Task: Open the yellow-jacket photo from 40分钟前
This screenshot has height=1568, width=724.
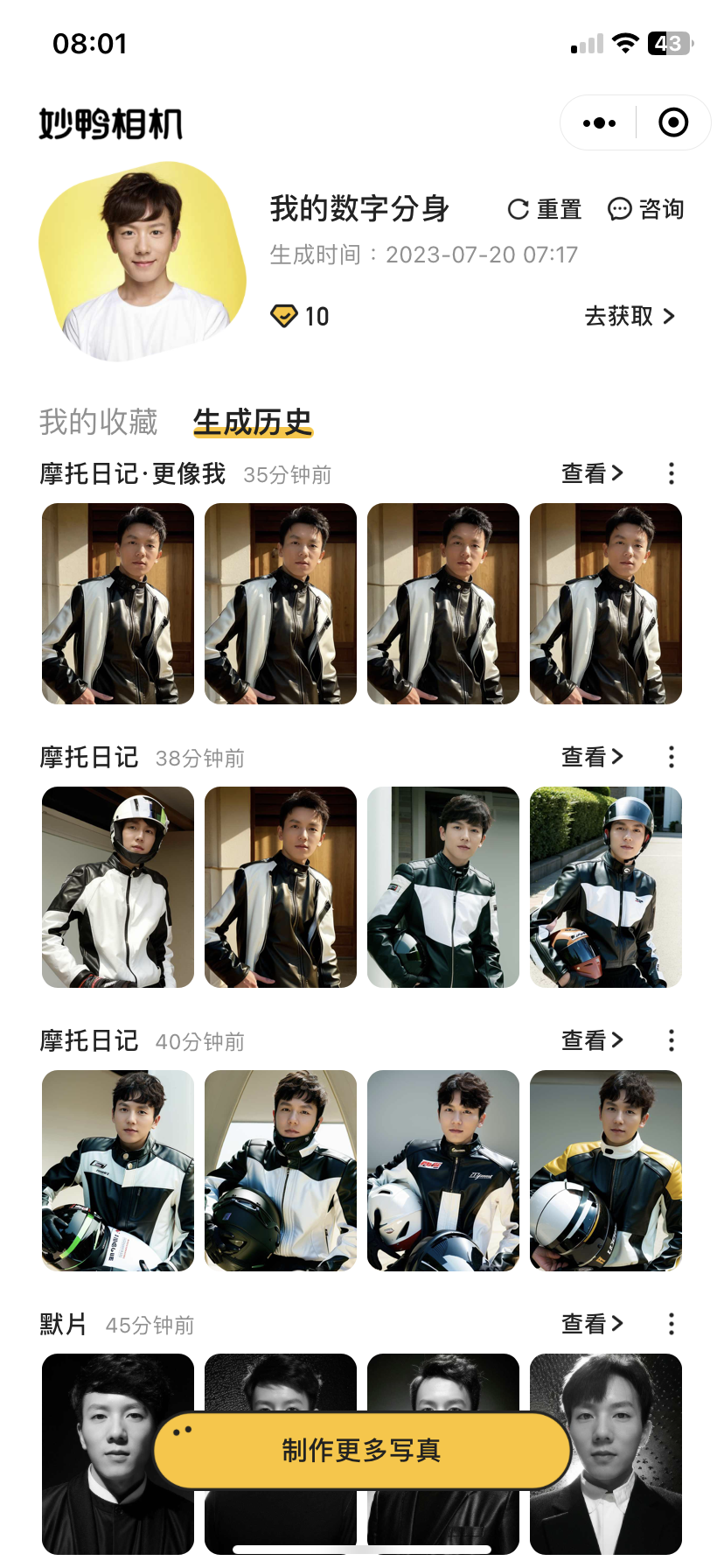Action: [606, 1171]
